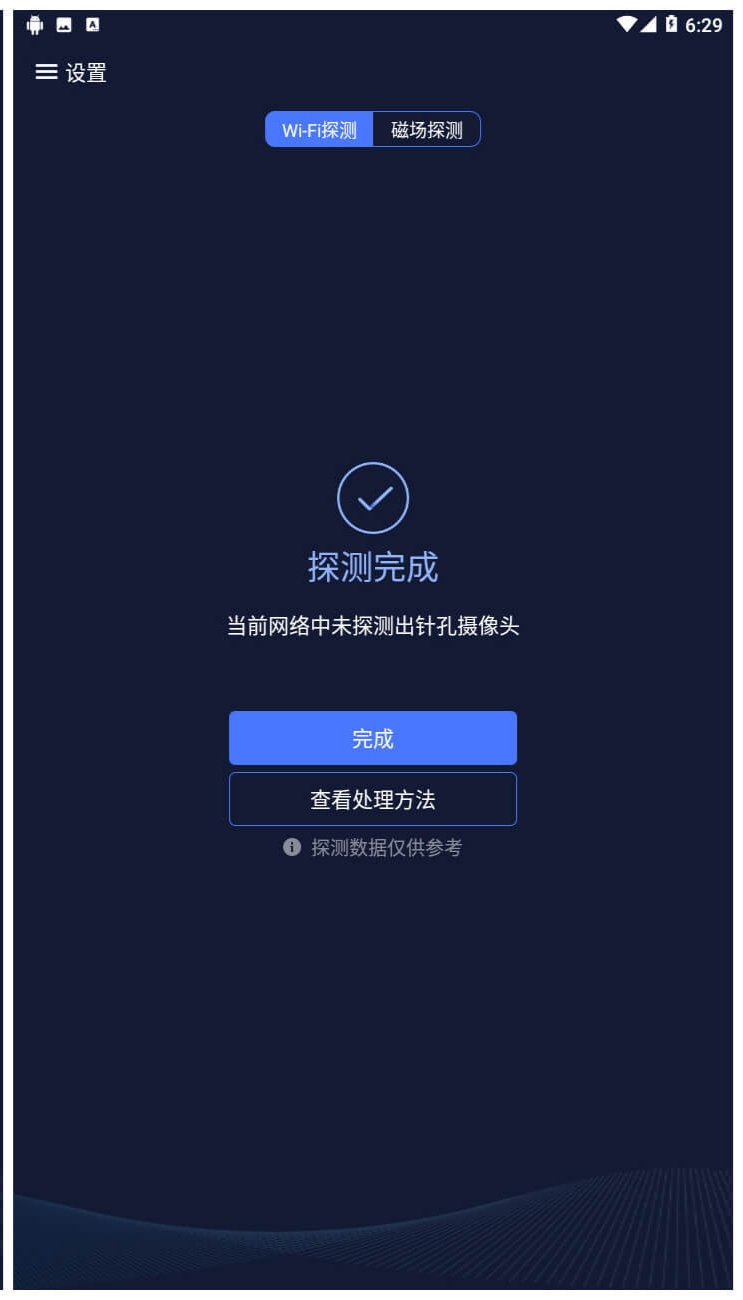The width and height of the screenshot is (743, 1300).
Task: Open 查看处理方法
Action: pos(373,799)
